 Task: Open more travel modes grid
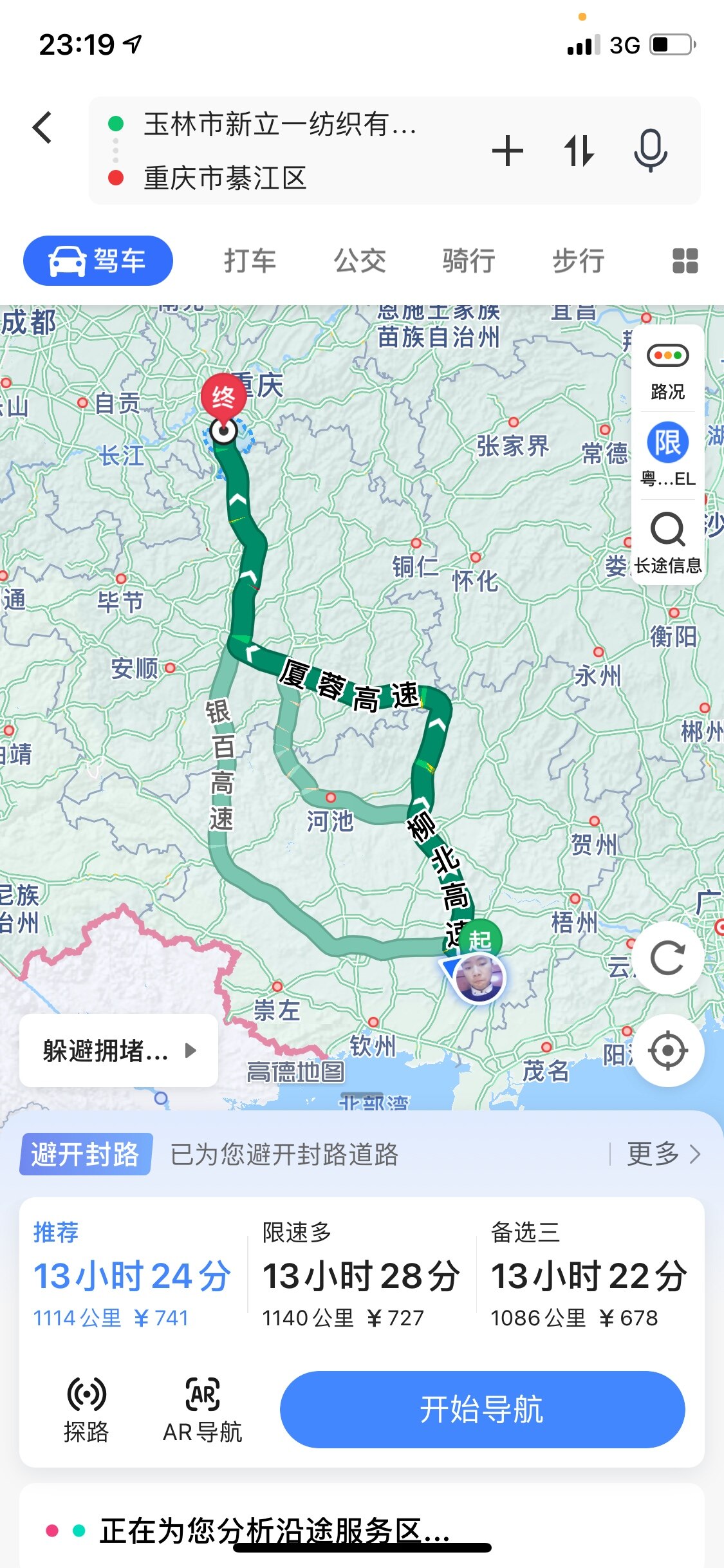click(685, 261)
